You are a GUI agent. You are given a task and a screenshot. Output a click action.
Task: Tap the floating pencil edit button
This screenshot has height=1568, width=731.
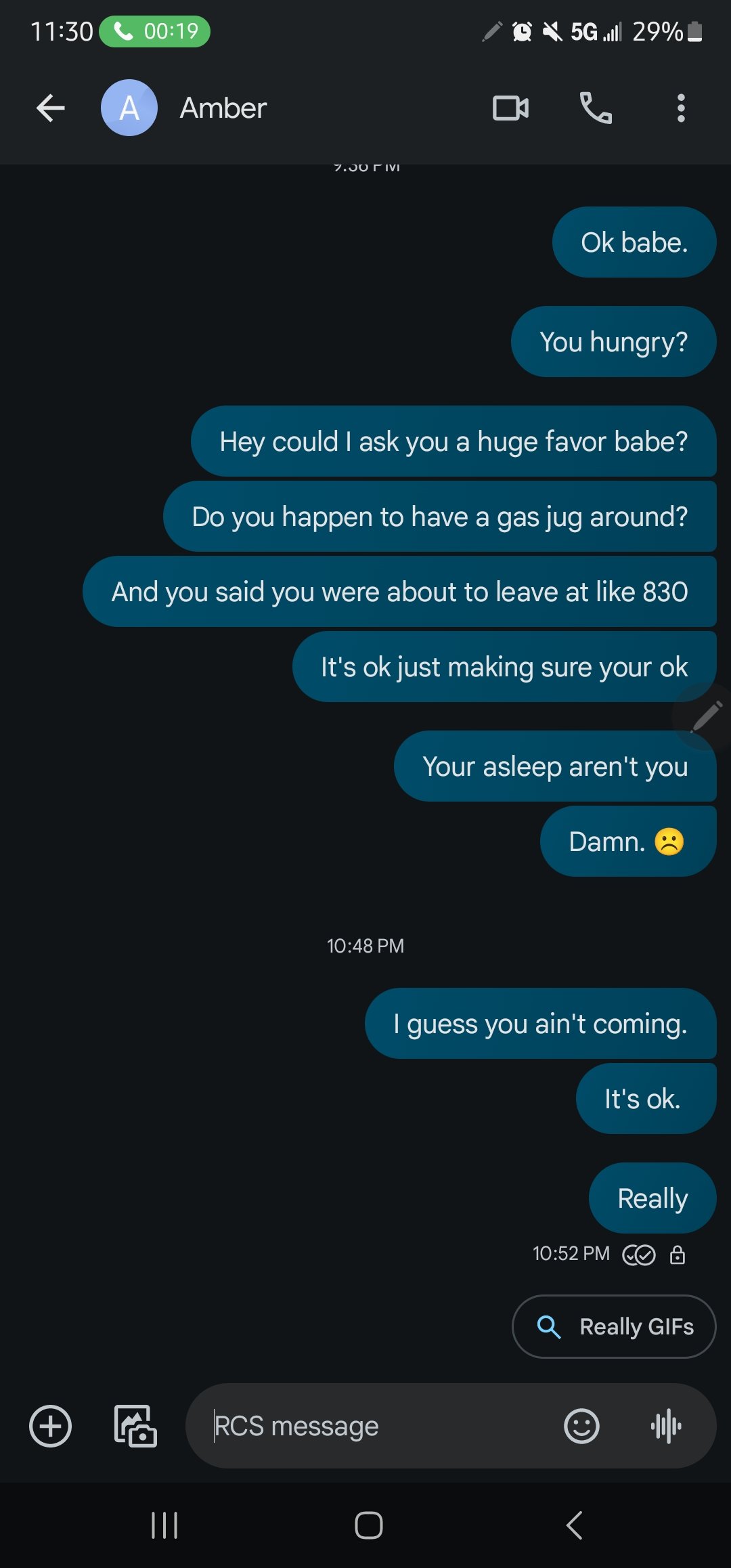(x=705, y=716)
